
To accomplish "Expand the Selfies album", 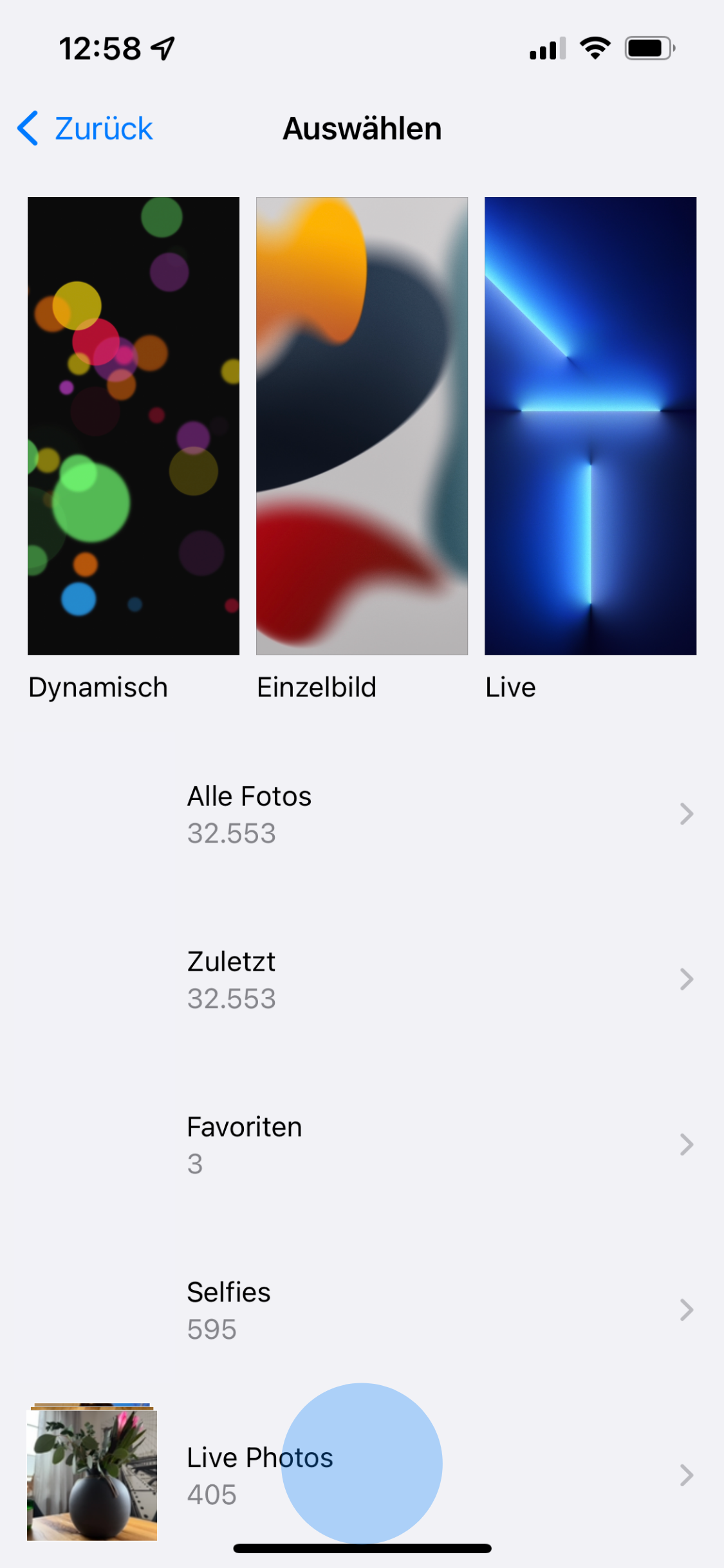I will (x=685, y=1310).
